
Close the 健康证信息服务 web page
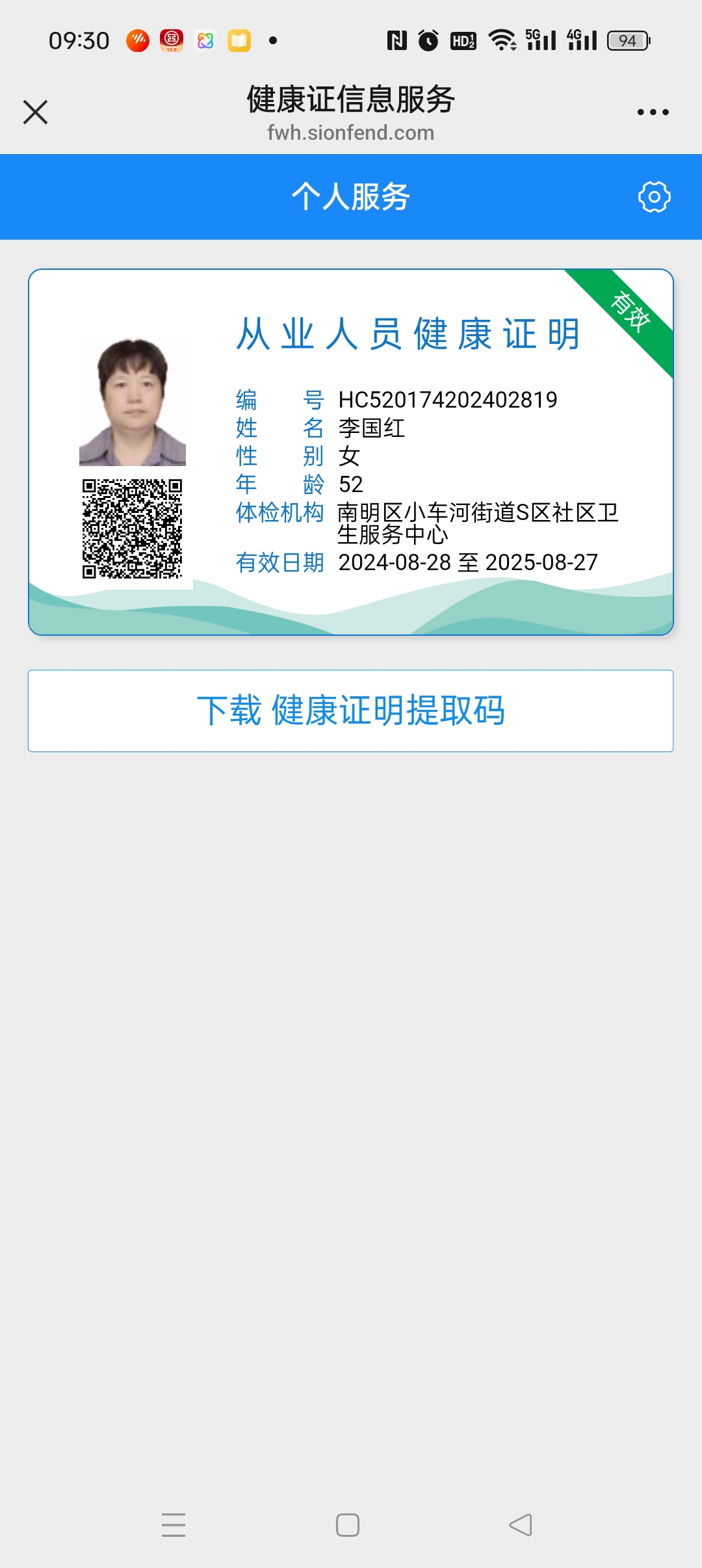point(36,112)
